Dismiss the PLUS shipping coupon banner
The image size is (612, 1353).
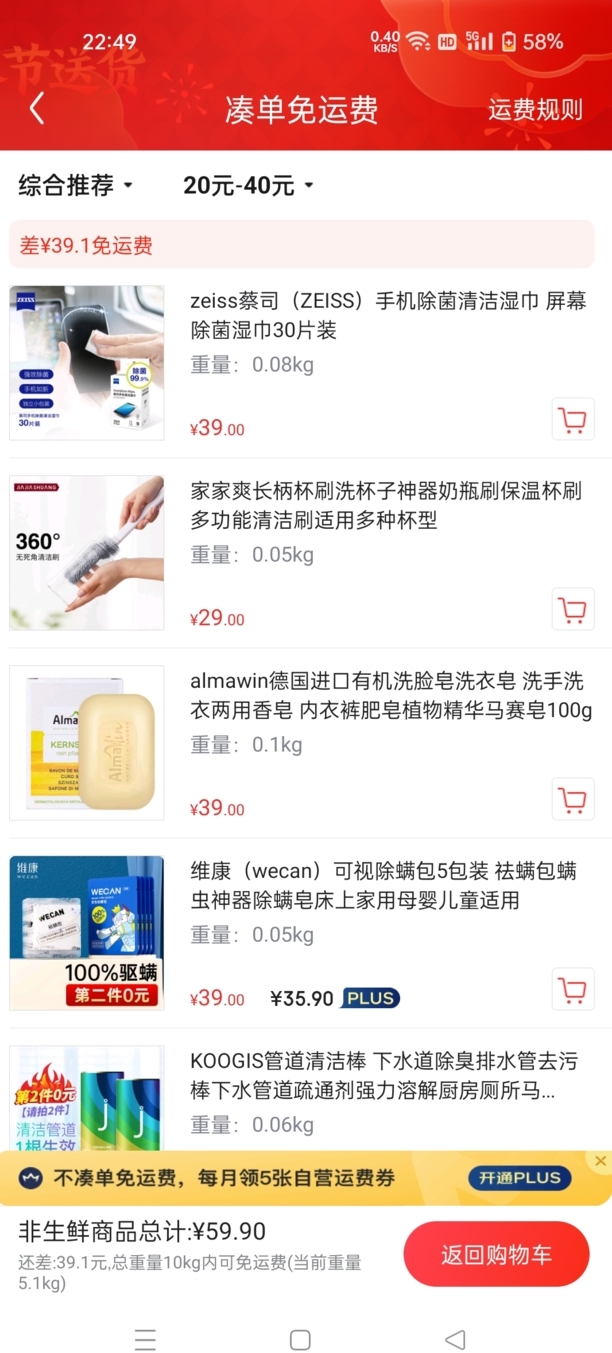[x=600, y=1161]
